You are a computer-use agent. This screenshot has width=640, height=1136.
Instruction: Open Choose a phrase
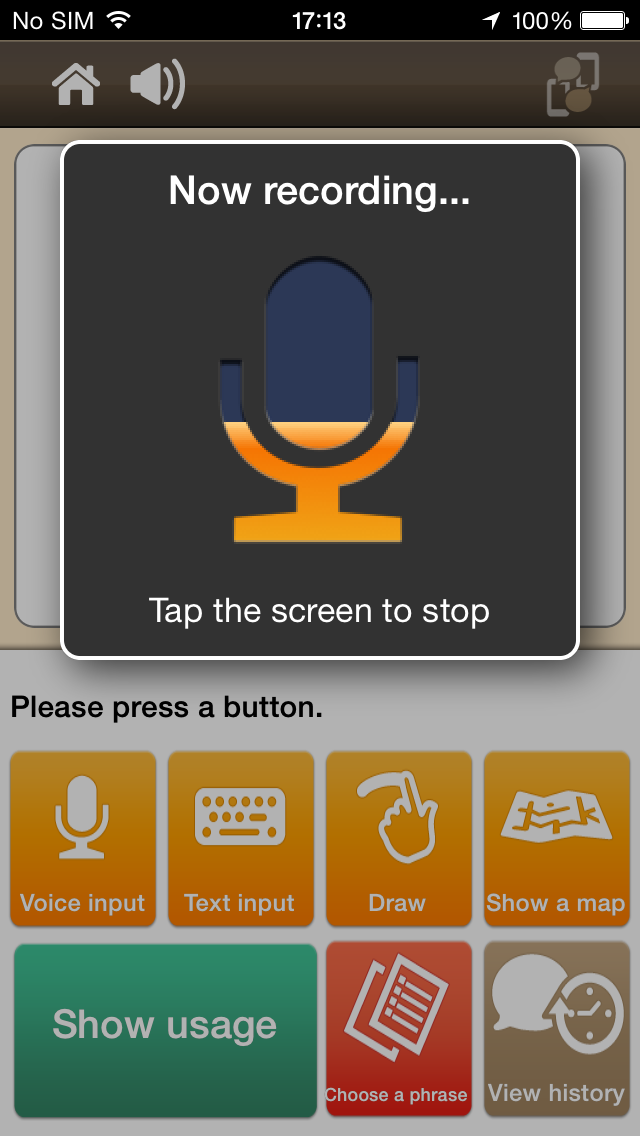click(399, 1029)
